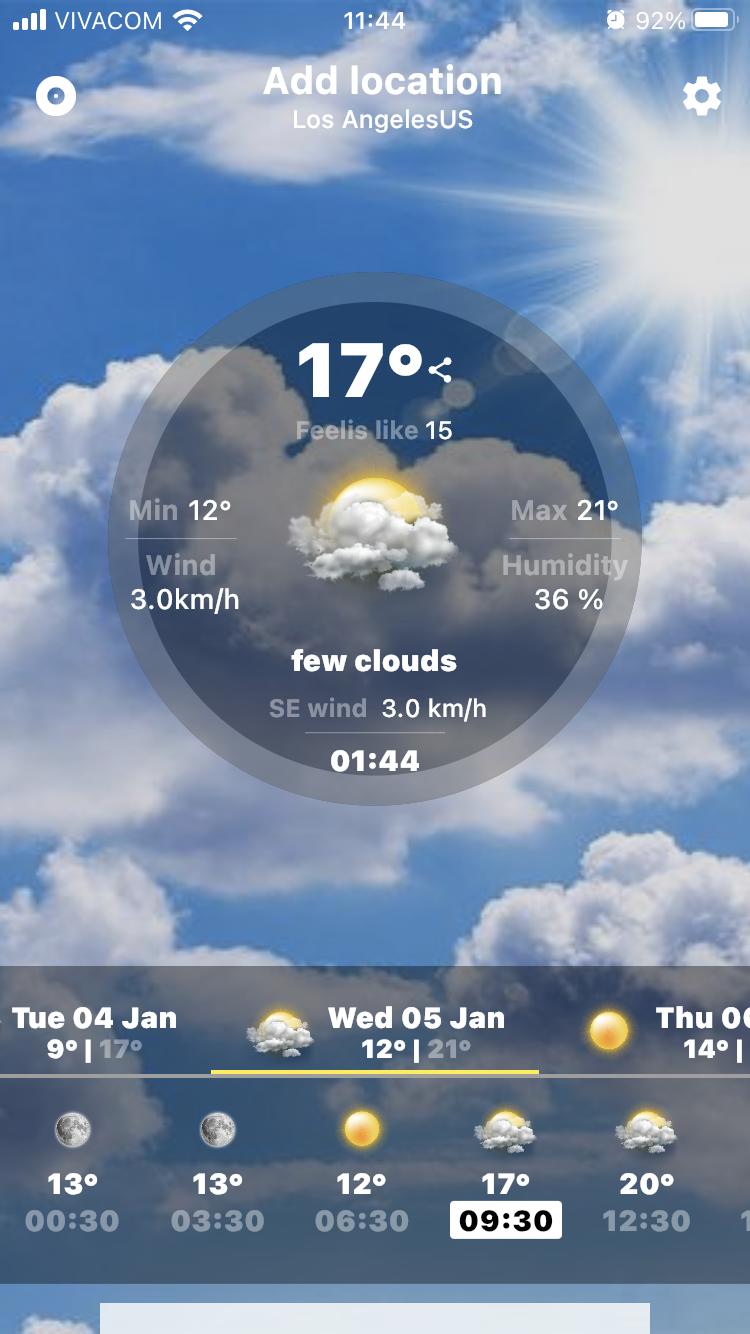
Task: Select the Wed 05 Jan forecast
Action: pos(375,1033)
